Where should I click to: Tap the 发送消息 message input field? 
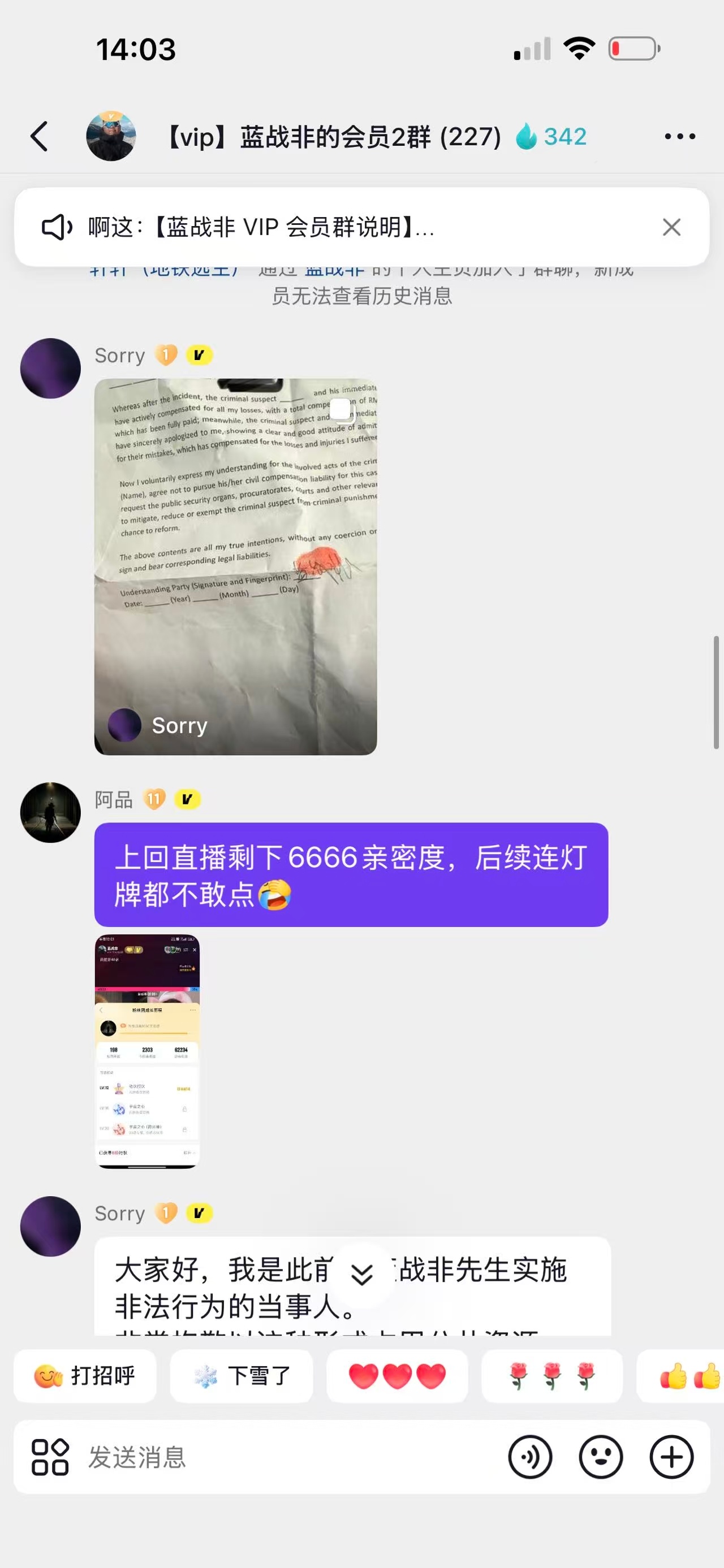(x=244, y=1457)
